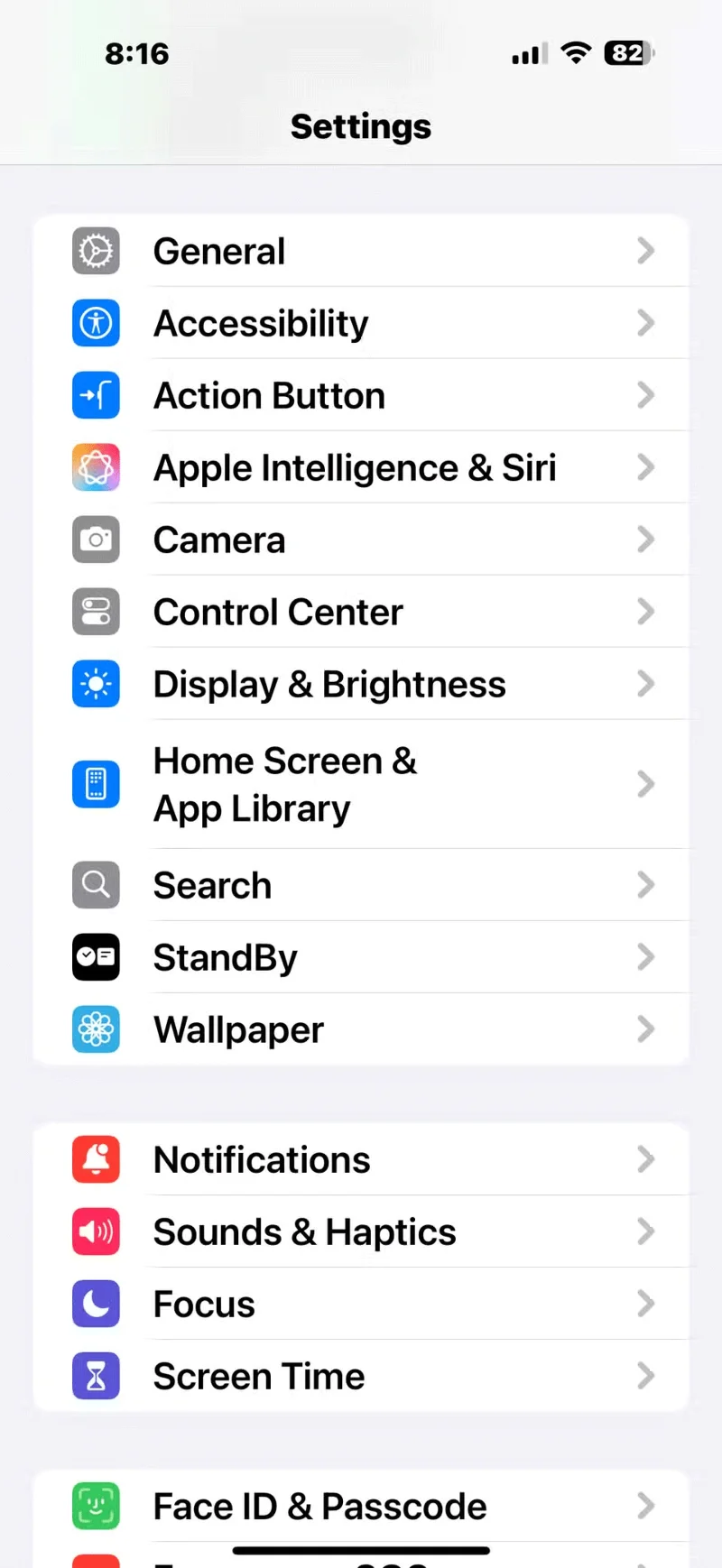Tap the Focus crescent moon icon
Viewport: 722px width, 1568px height.
pos(96,1304)
